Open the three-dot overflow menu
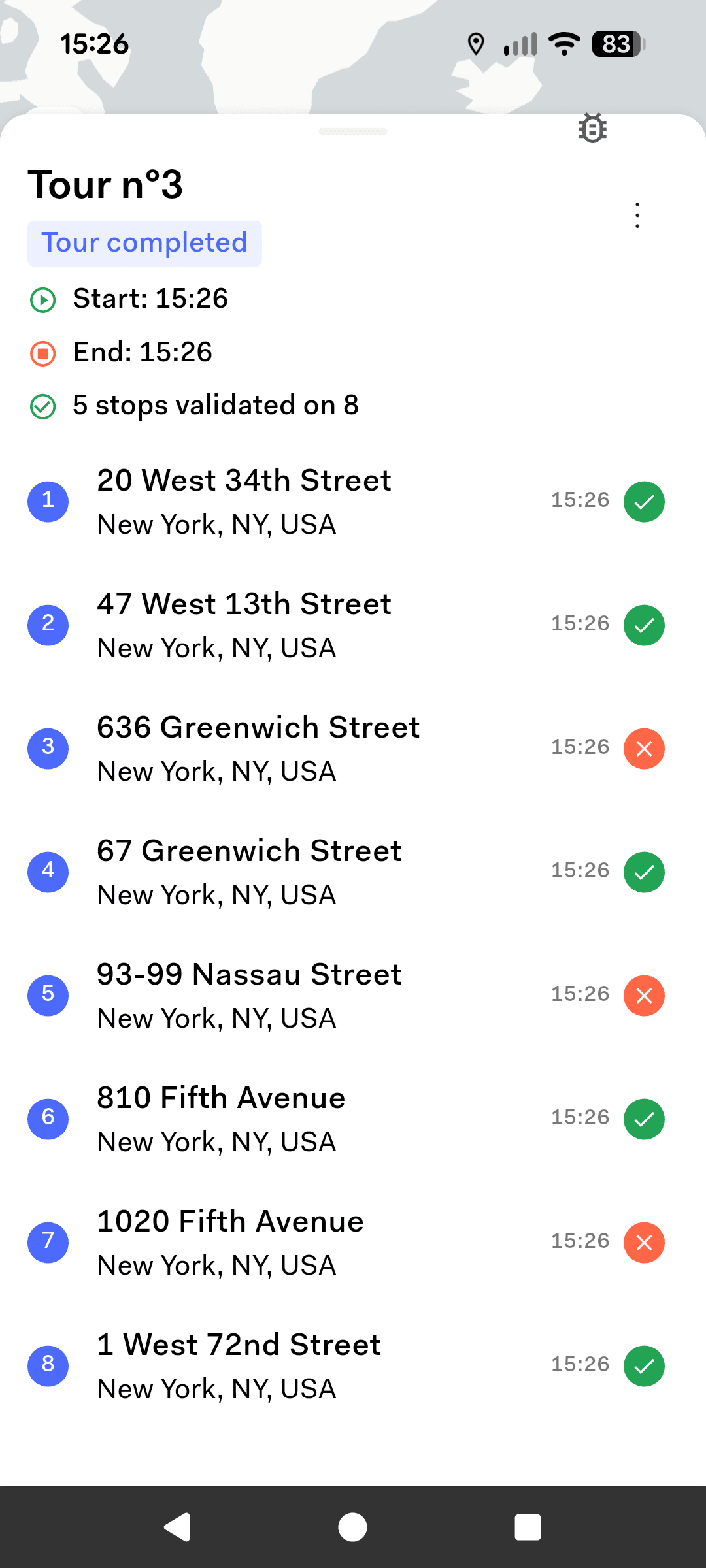This screenshot has width=706, height=1568. 637,216
